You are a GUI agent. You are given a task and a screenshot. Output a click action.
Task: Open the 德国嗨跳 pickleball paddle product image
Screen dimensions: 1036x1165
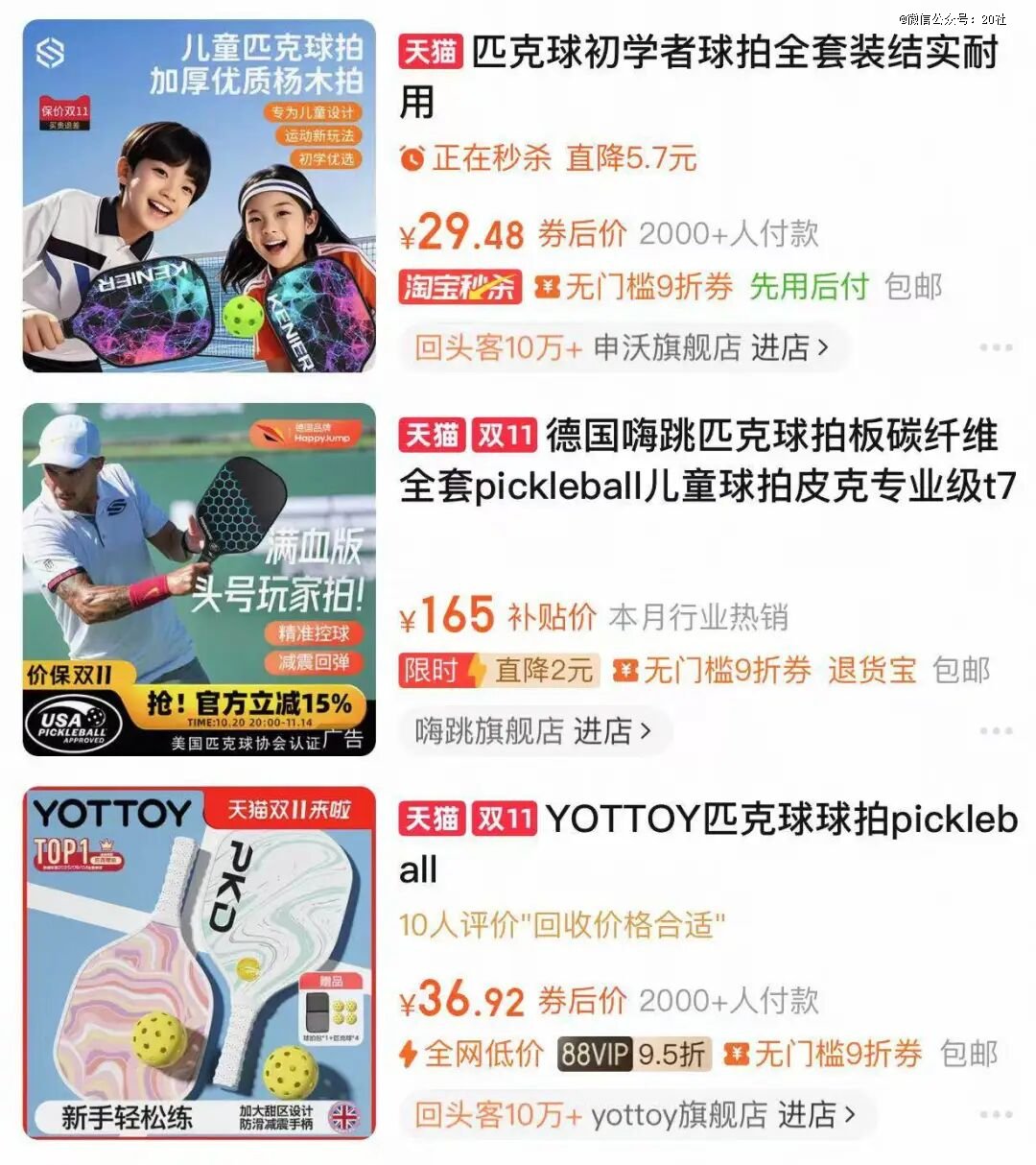coord(200,580)
